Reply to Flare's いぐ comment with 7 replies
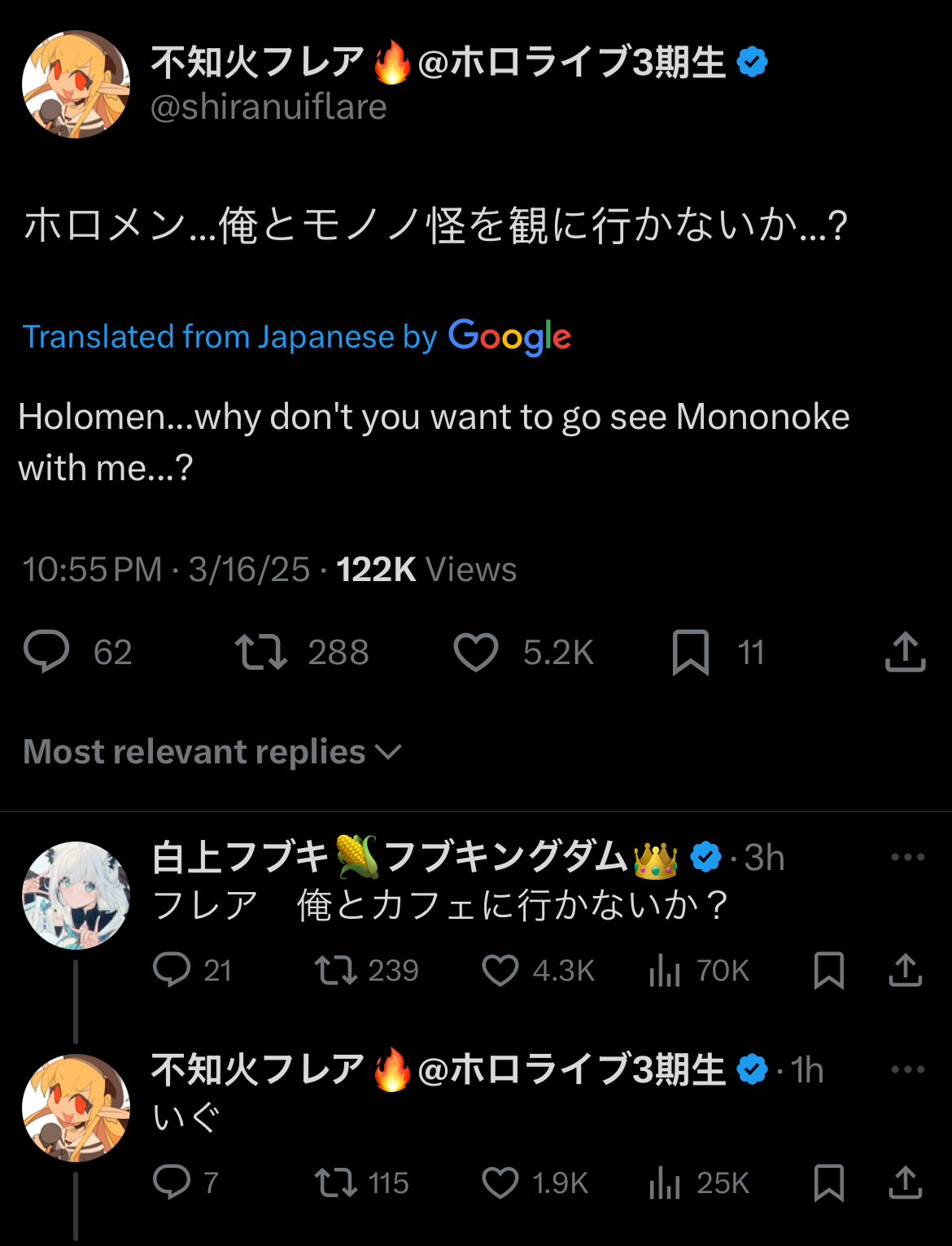 coord(172,1183)
